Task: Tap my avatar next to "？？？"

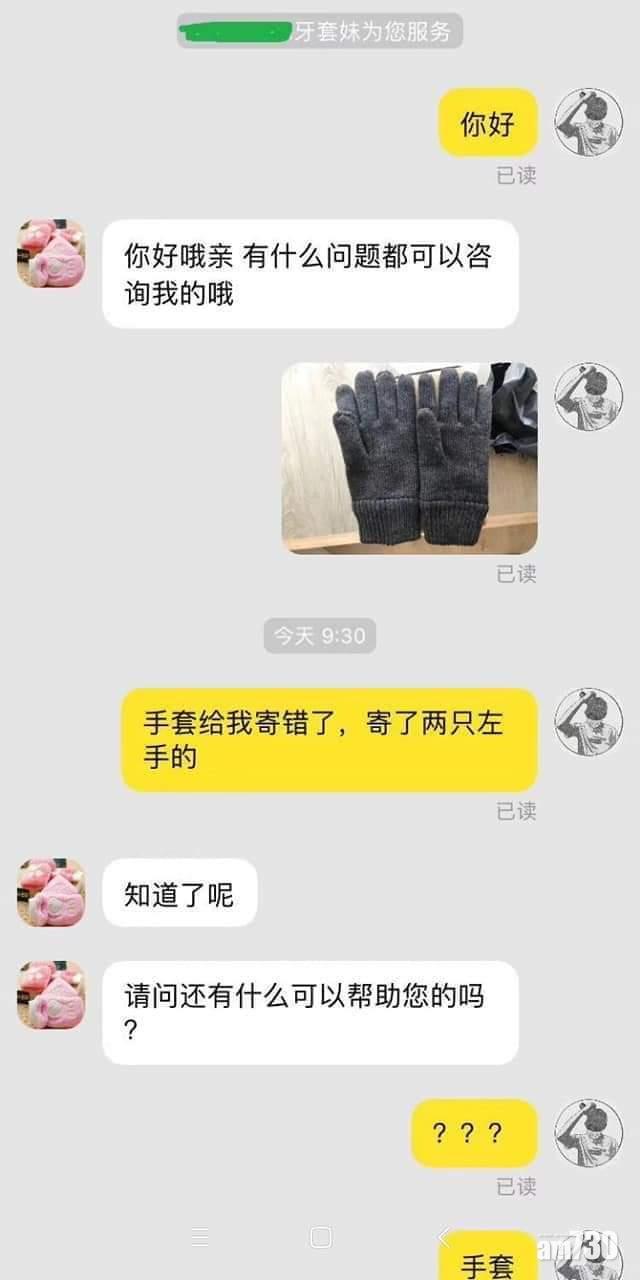Action: coord(589,1133)
